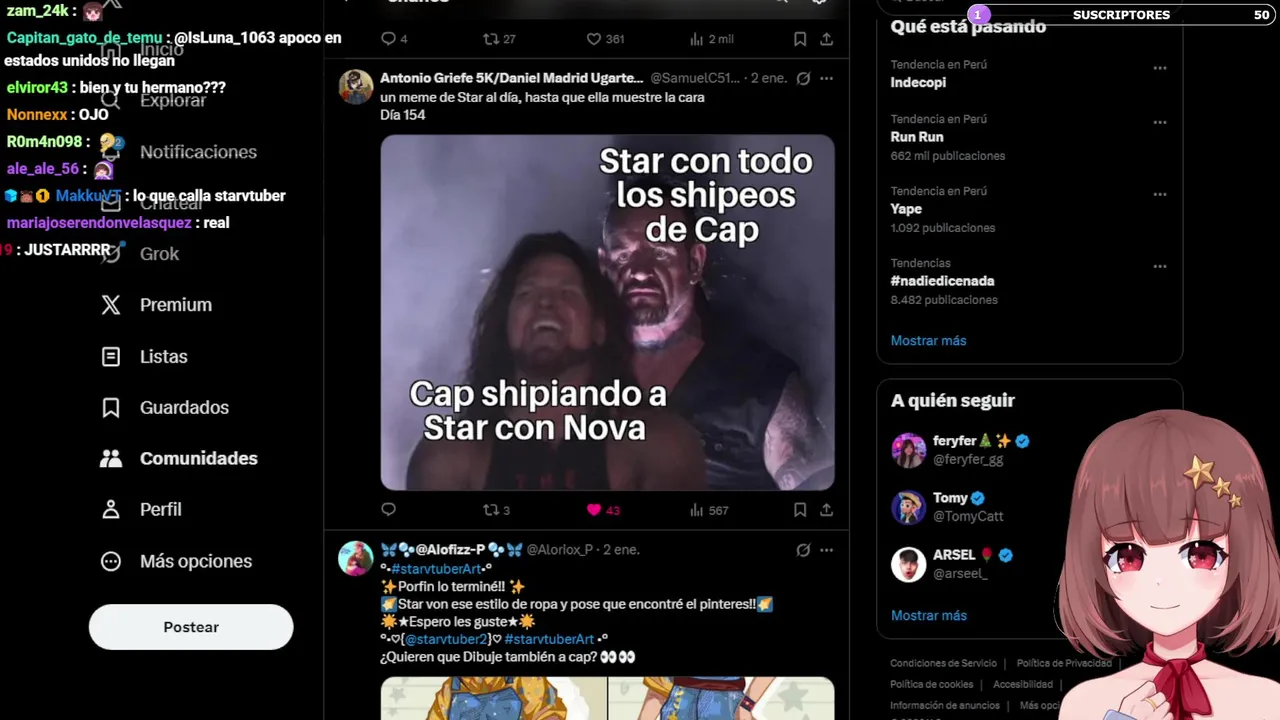Bookmark the Día 154 meme post

tap(800, 510)
